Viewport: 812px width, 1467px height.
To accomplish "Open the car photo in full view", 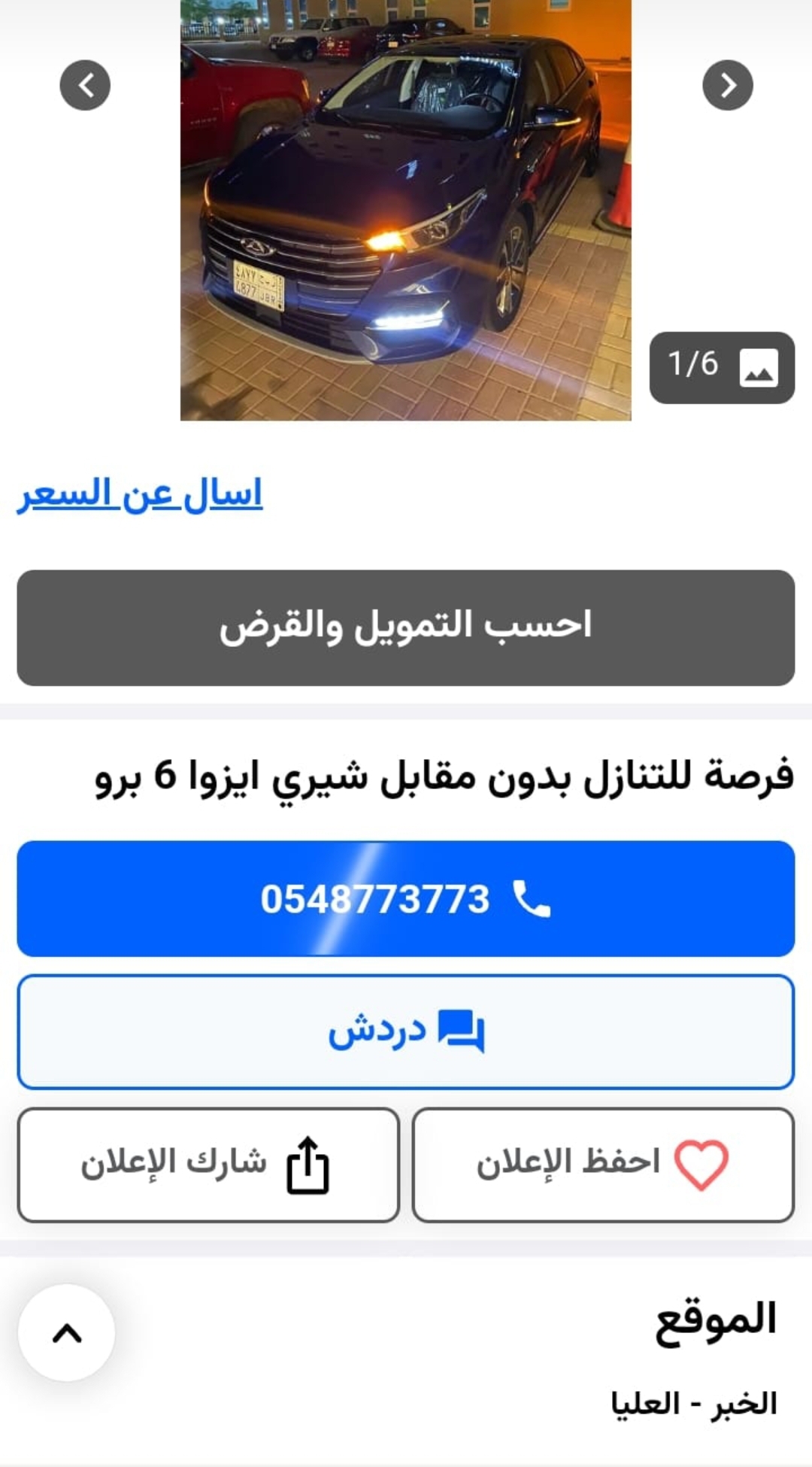I will [x=406, y=209].
